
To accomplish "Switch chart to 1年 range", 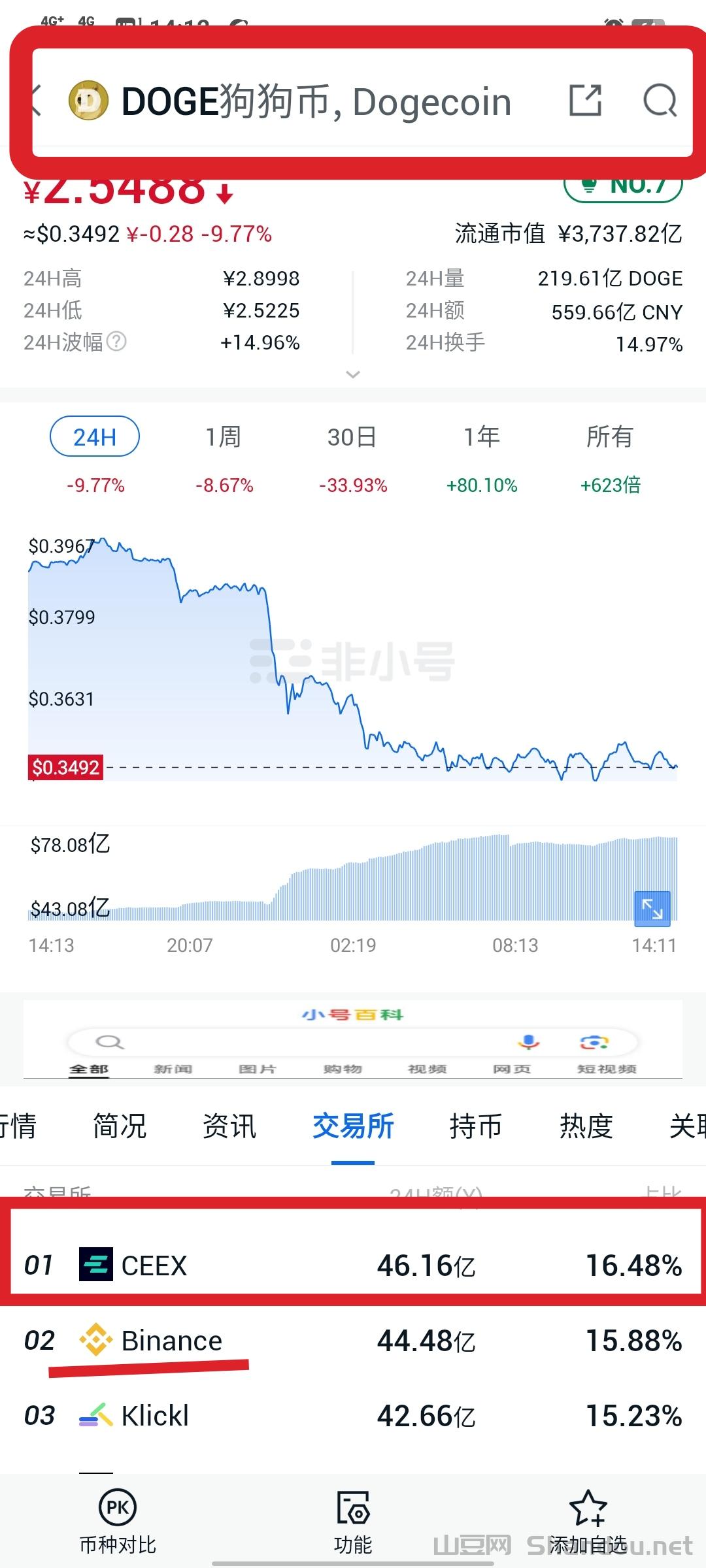I will (482, 436).
